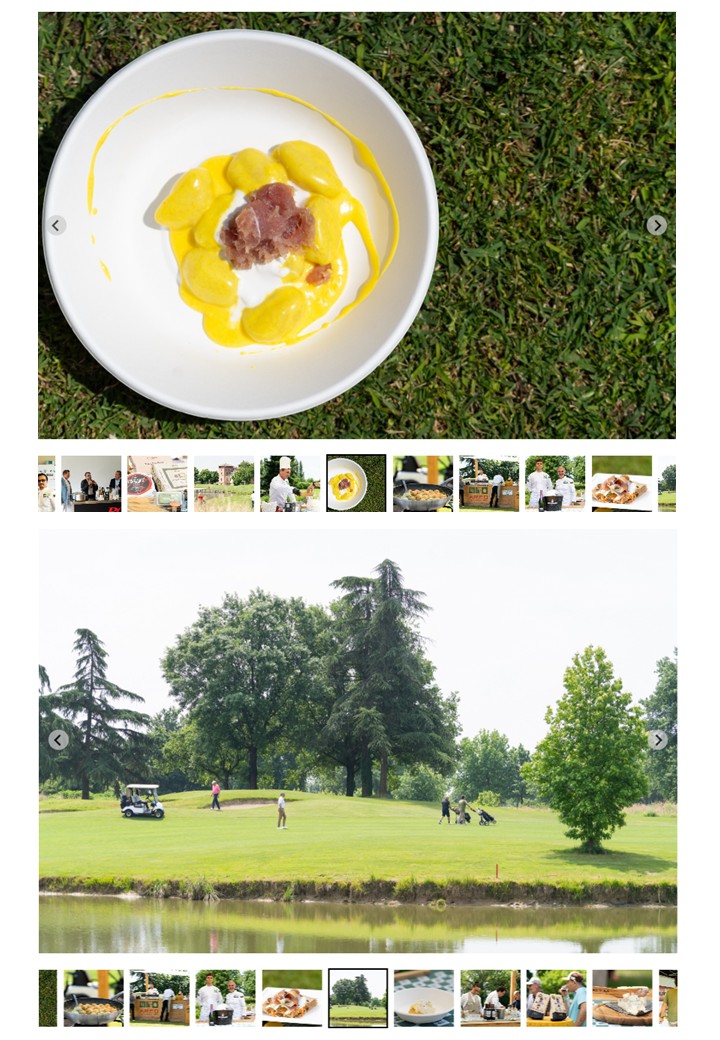Screen dimensions: 720x1040
Task: Select the highlighted gnocchi plate thumbnail
Action: pyautogui.click(x=356, y=484)
